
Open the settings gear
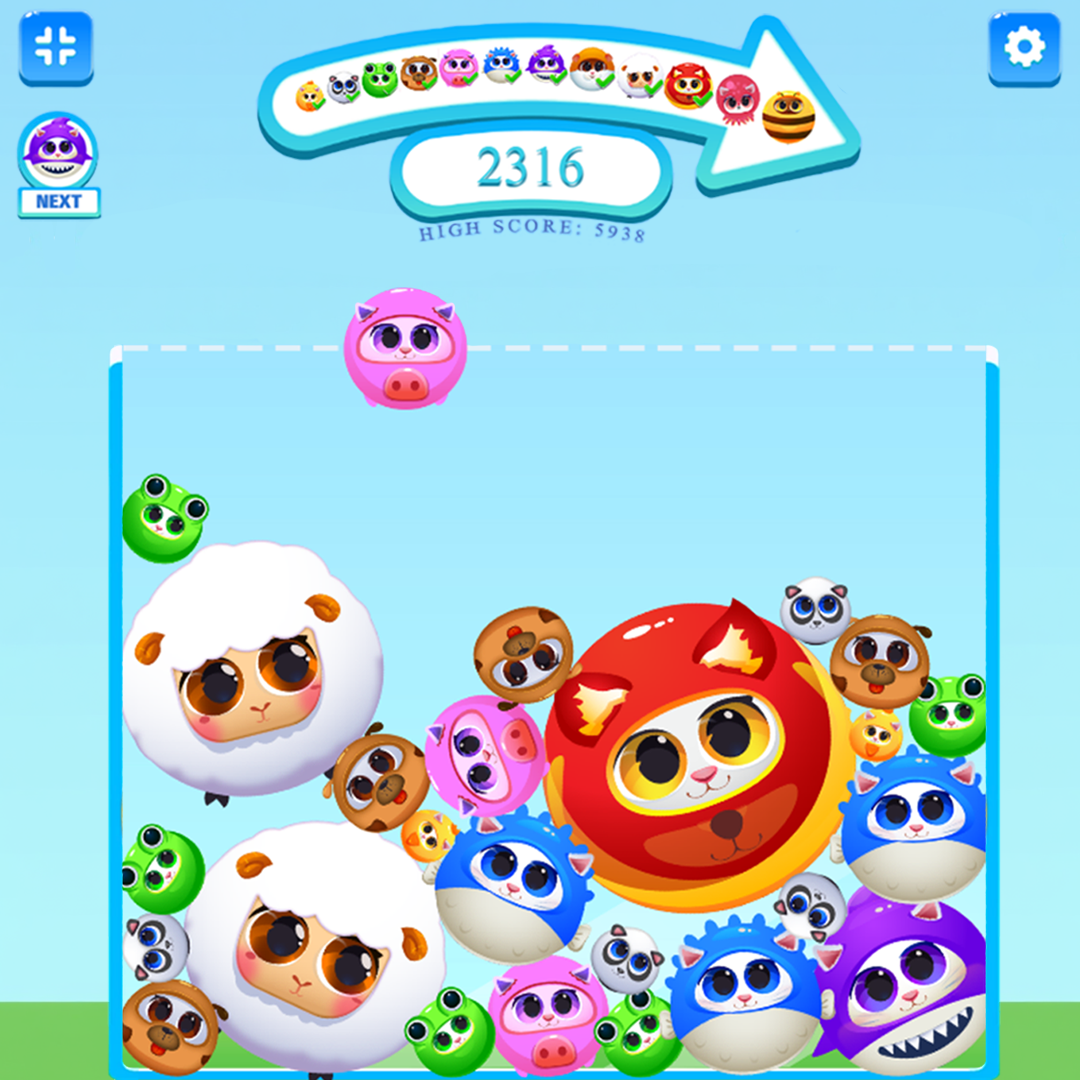click(1024, 47)
